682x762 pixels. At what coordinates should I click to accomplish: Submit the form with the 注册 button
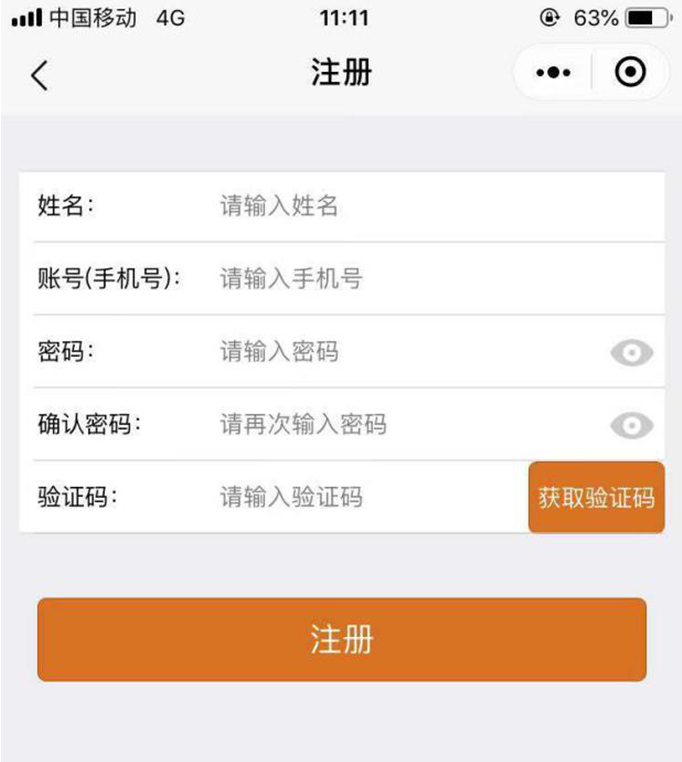click(342, 640)
